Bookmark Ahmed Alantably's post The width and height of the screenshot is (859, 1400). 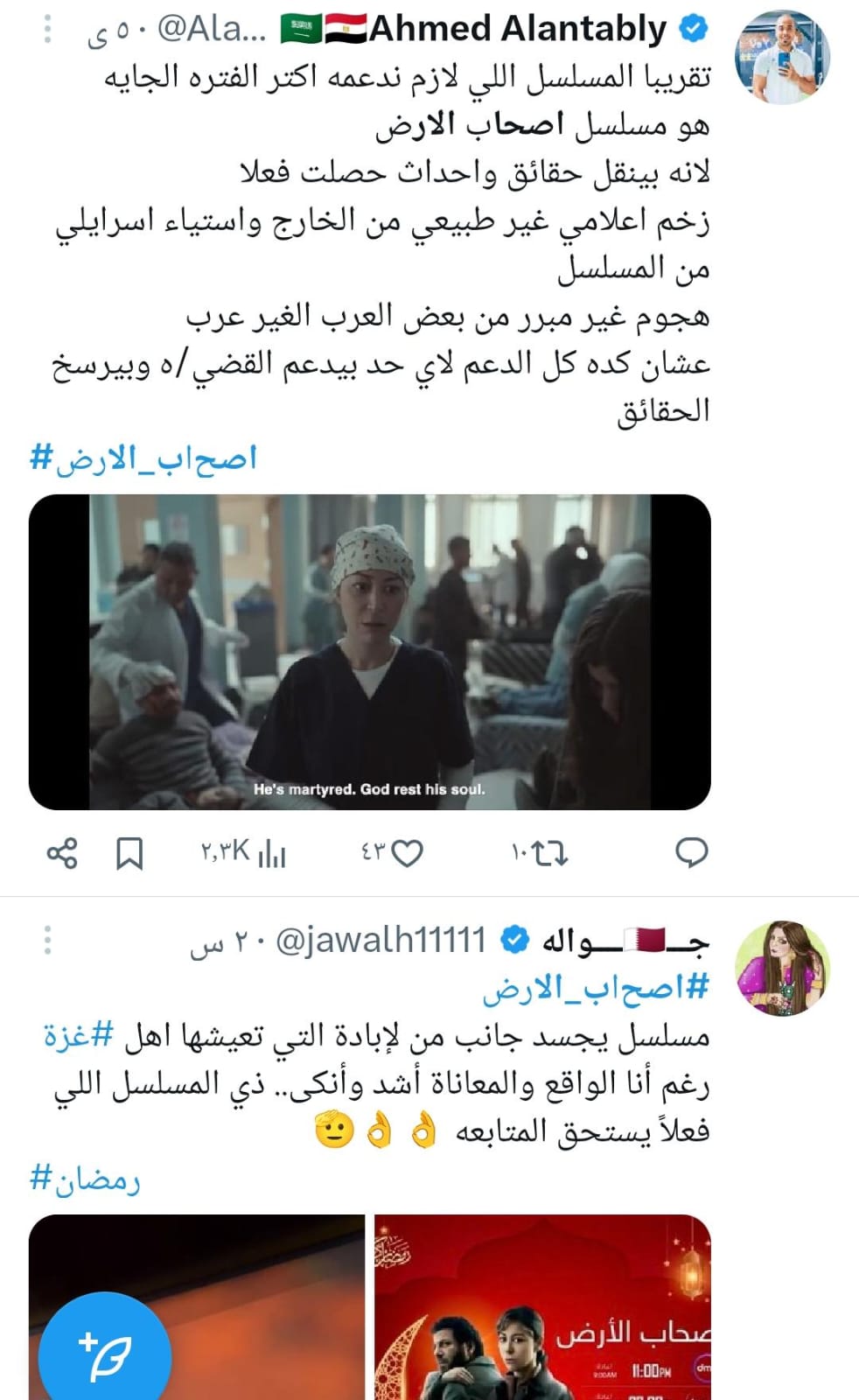129,853
